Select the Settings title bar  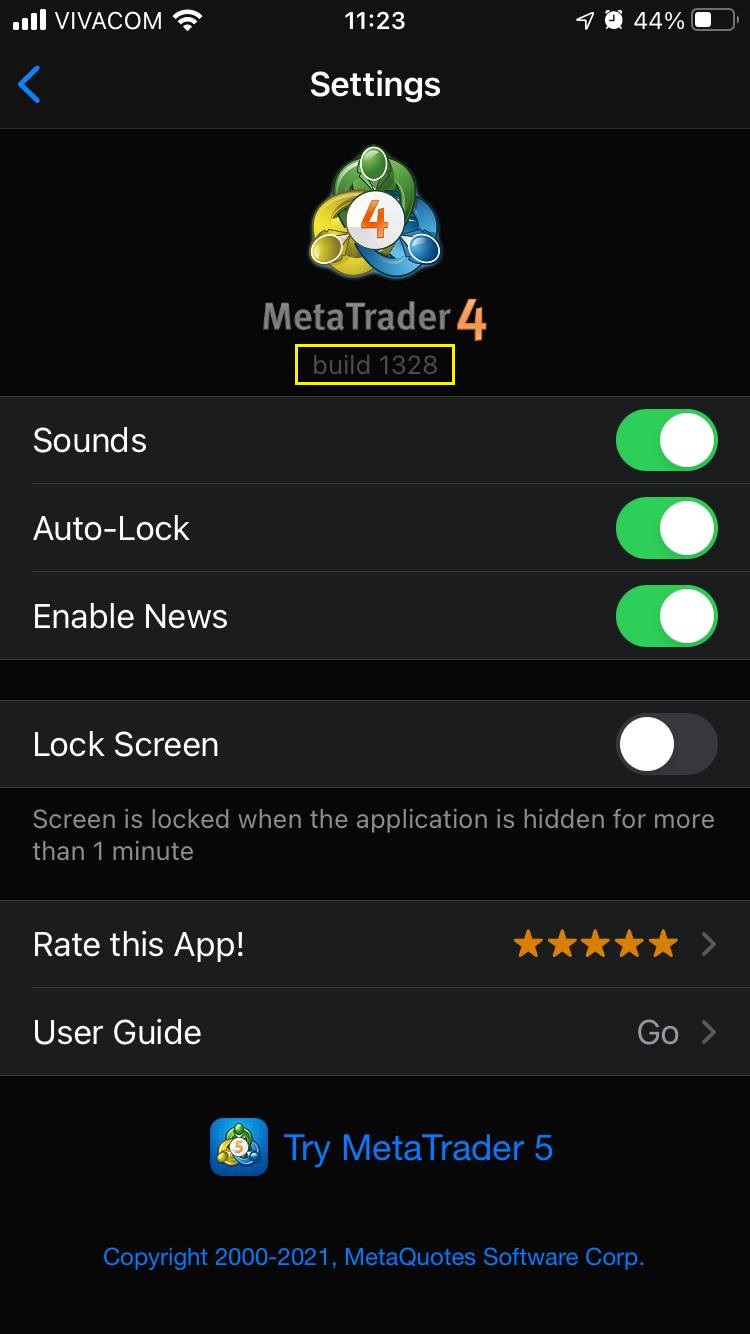[x=375, y=84]
